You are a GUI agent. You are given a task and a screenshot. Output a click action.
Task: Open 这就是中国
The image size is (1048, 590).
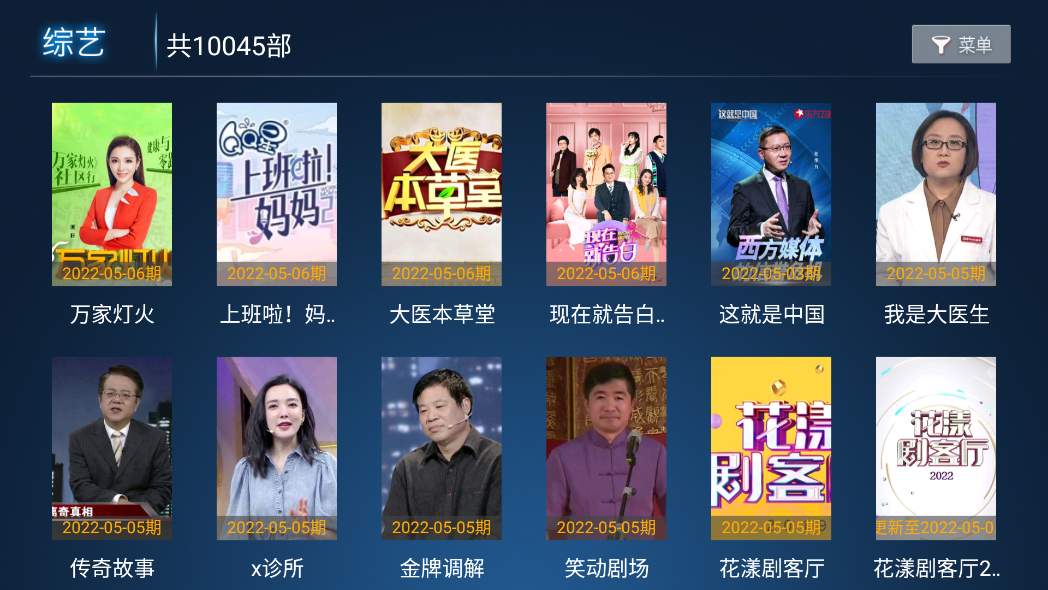pos(771,195)
